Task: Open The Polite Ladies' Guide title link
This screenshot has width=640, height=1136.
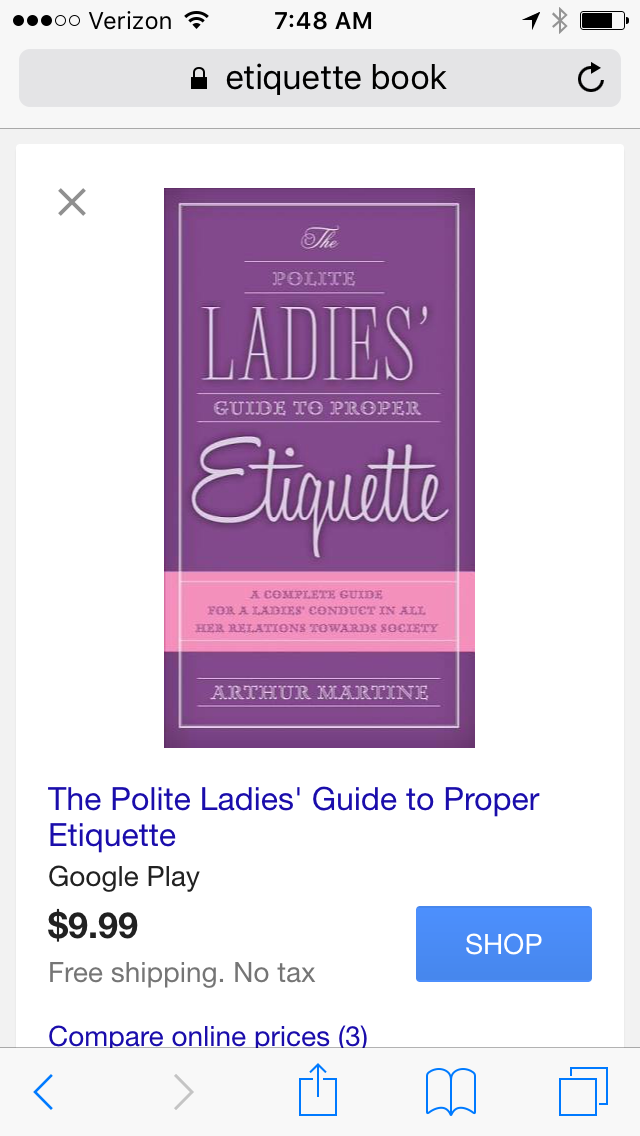Action: 294,816
